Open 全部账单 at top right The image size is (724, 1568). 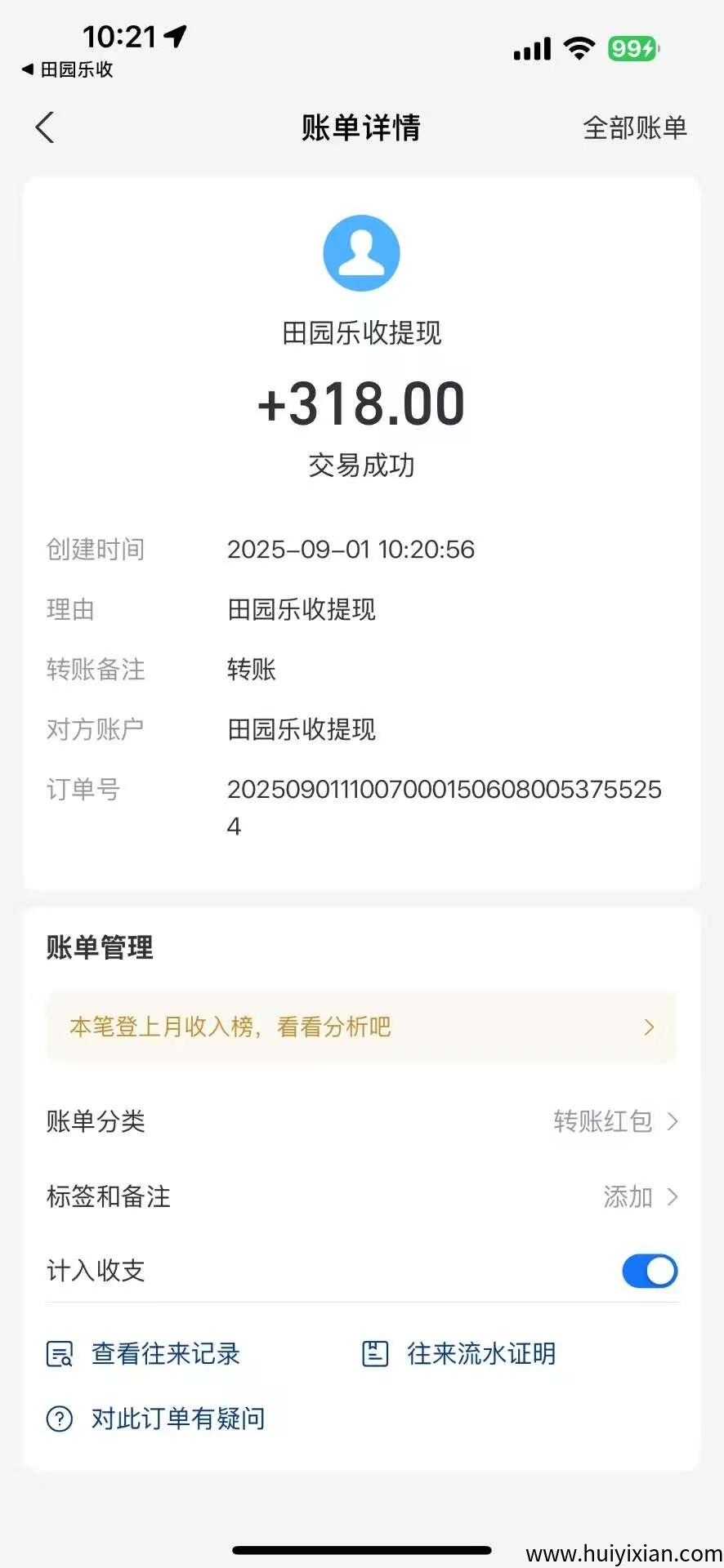point(634,128)
